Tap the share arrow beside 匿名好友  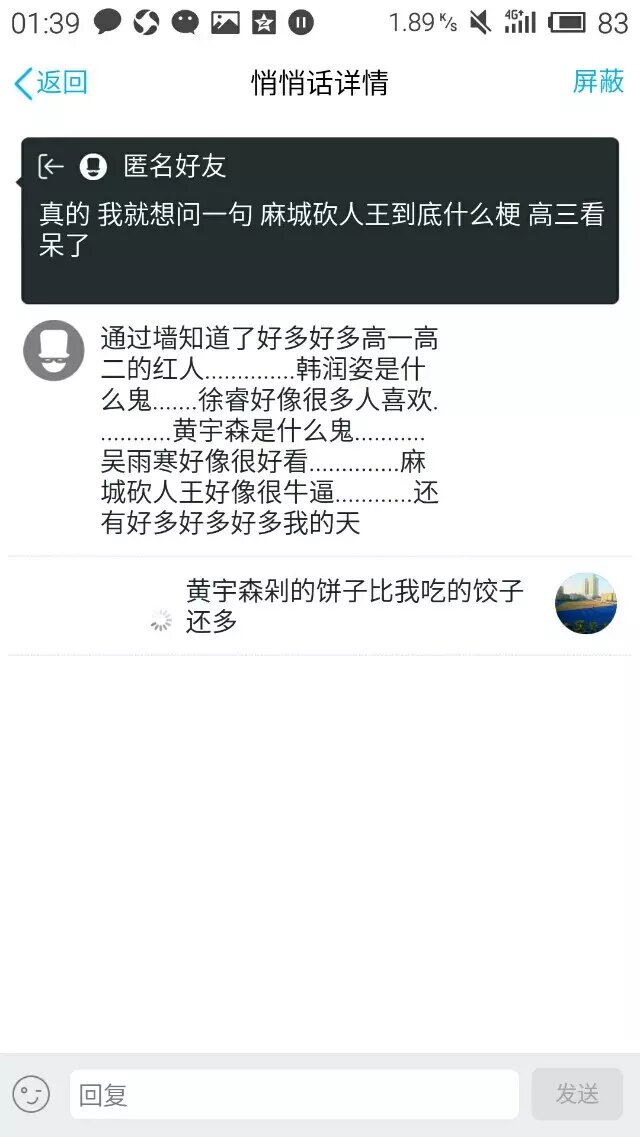pyautogui.click(x=51, y=167)
